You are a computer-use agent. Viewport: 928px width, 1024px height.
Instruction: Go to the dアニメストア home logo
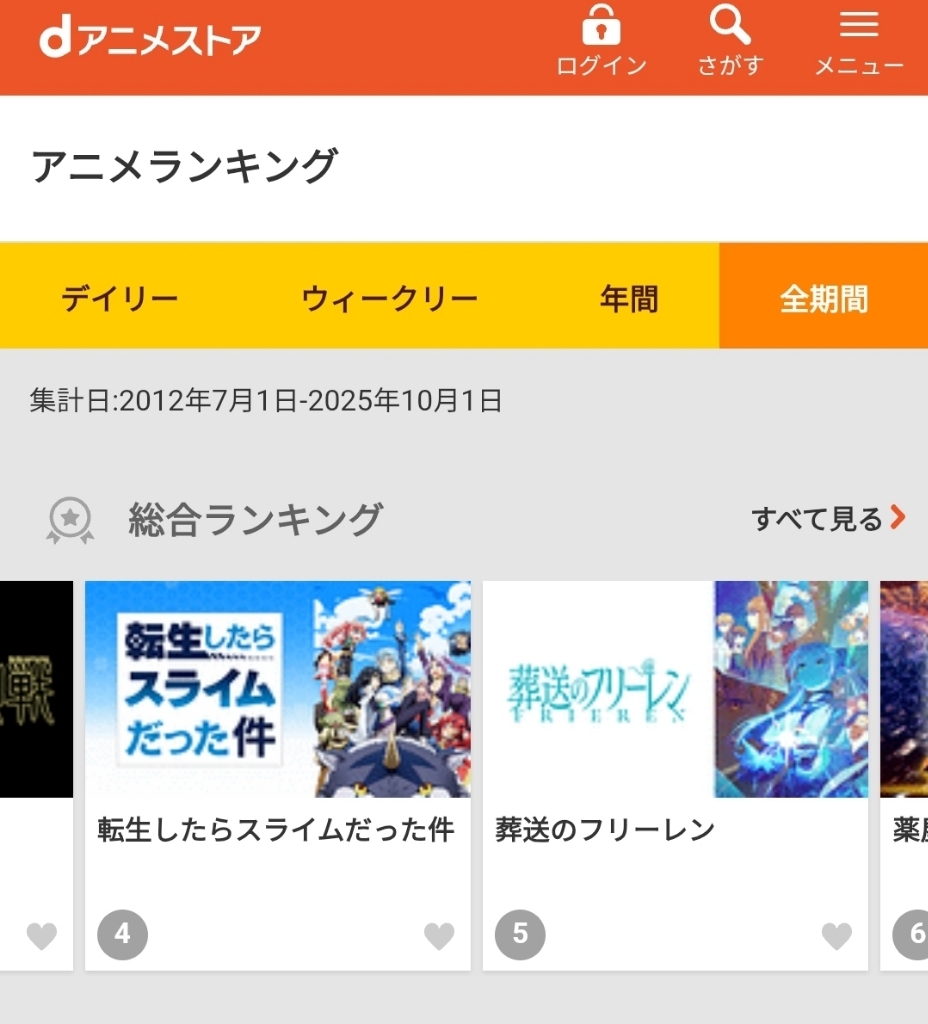coord(150,38)
